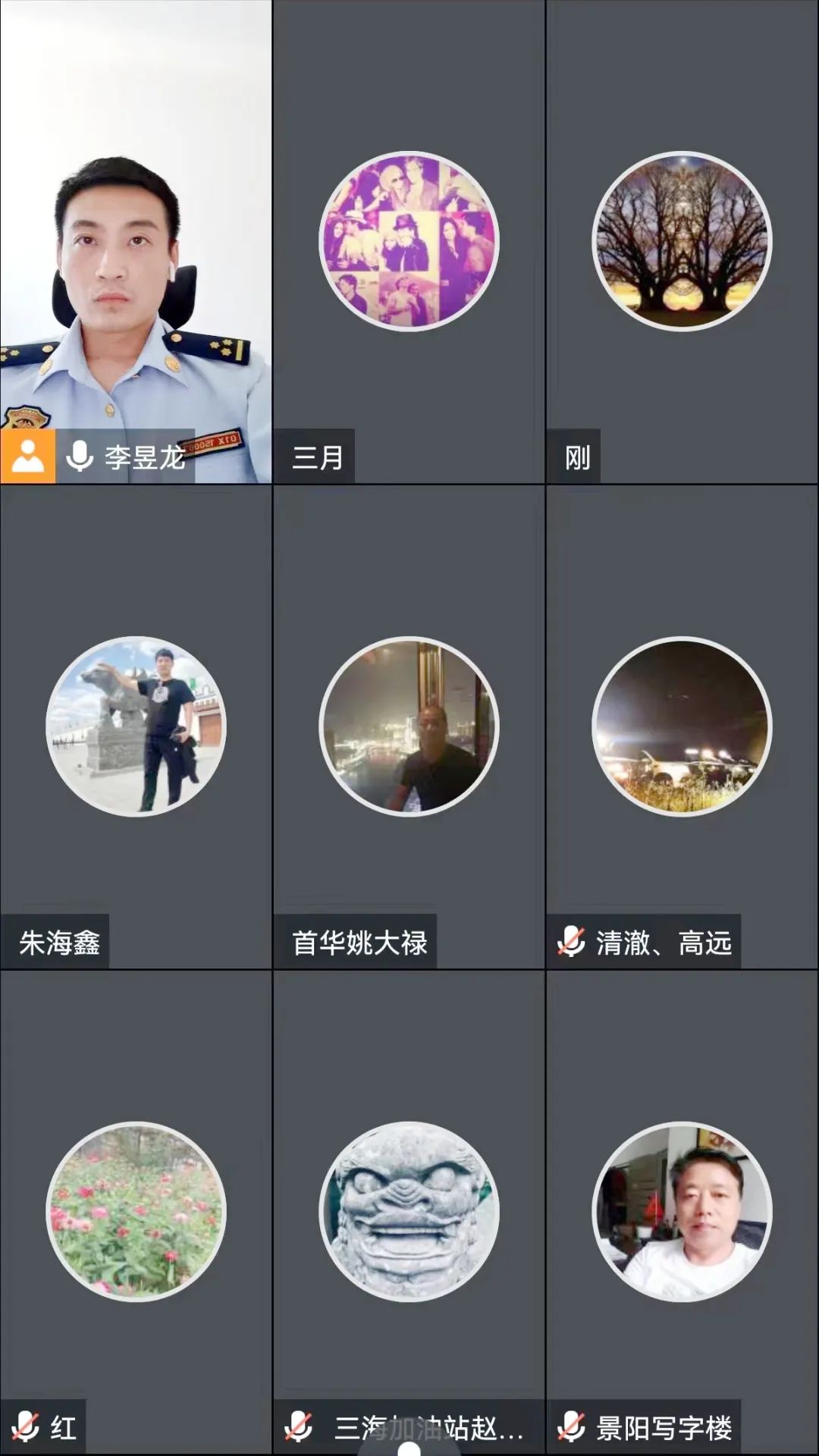Click the stone lion avatar of 三海加油站赵
Viewport: 819px width, 1456px height.
pyautogui.click(x=409, y=1211)
